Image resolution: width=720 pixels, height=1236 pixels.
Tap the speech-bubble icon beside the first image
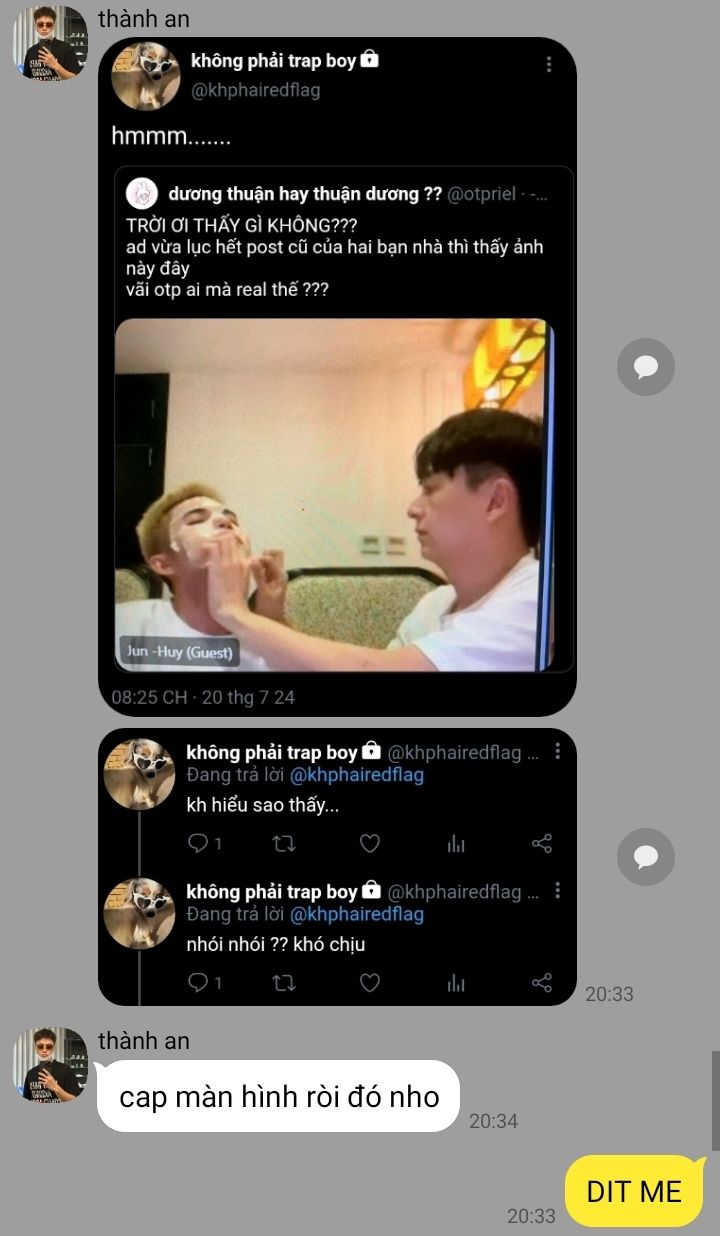[x=646, y=367]
